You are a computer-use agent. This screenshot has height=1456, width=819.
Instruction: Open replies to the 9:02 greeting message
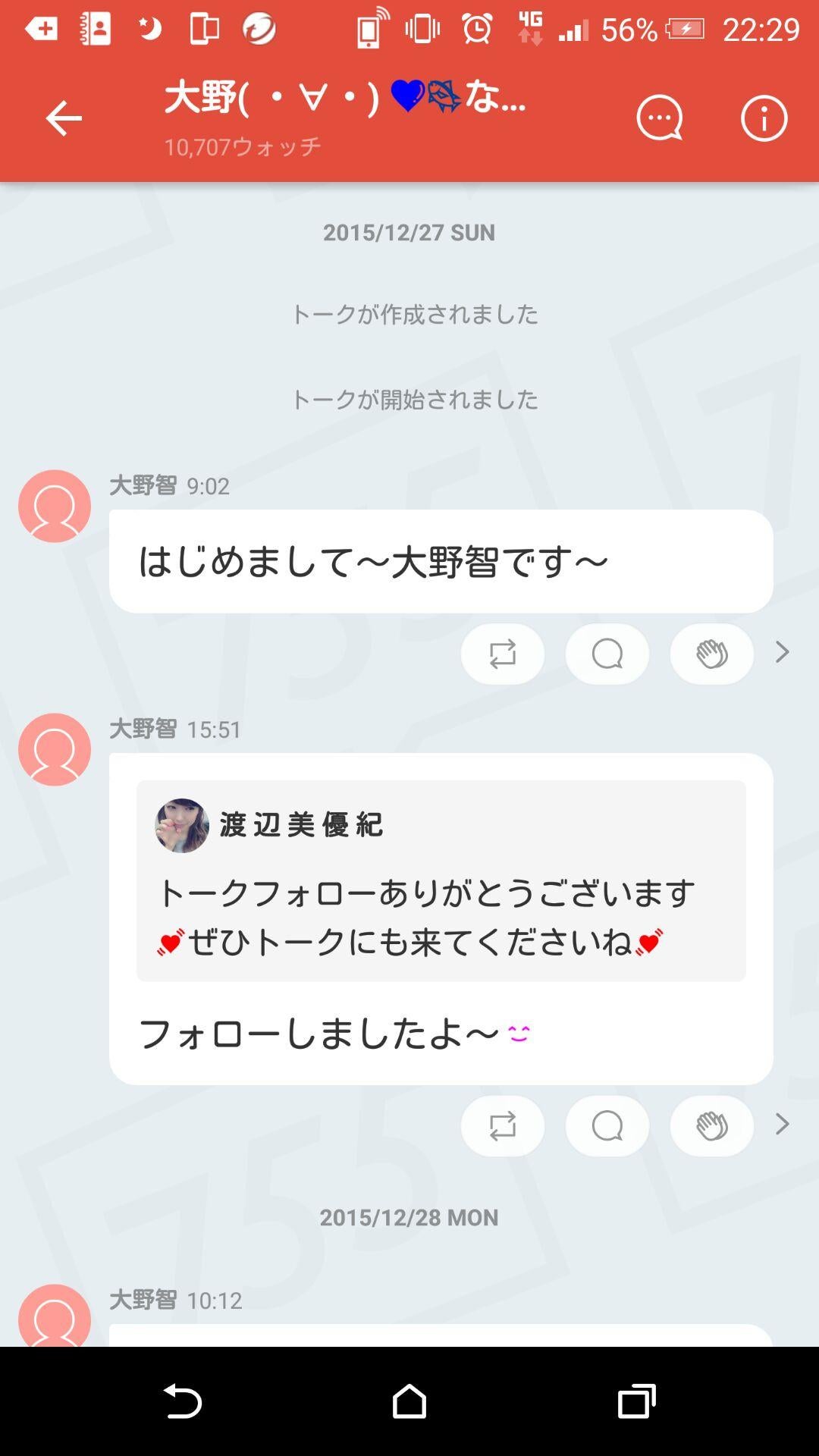[607, 653]
